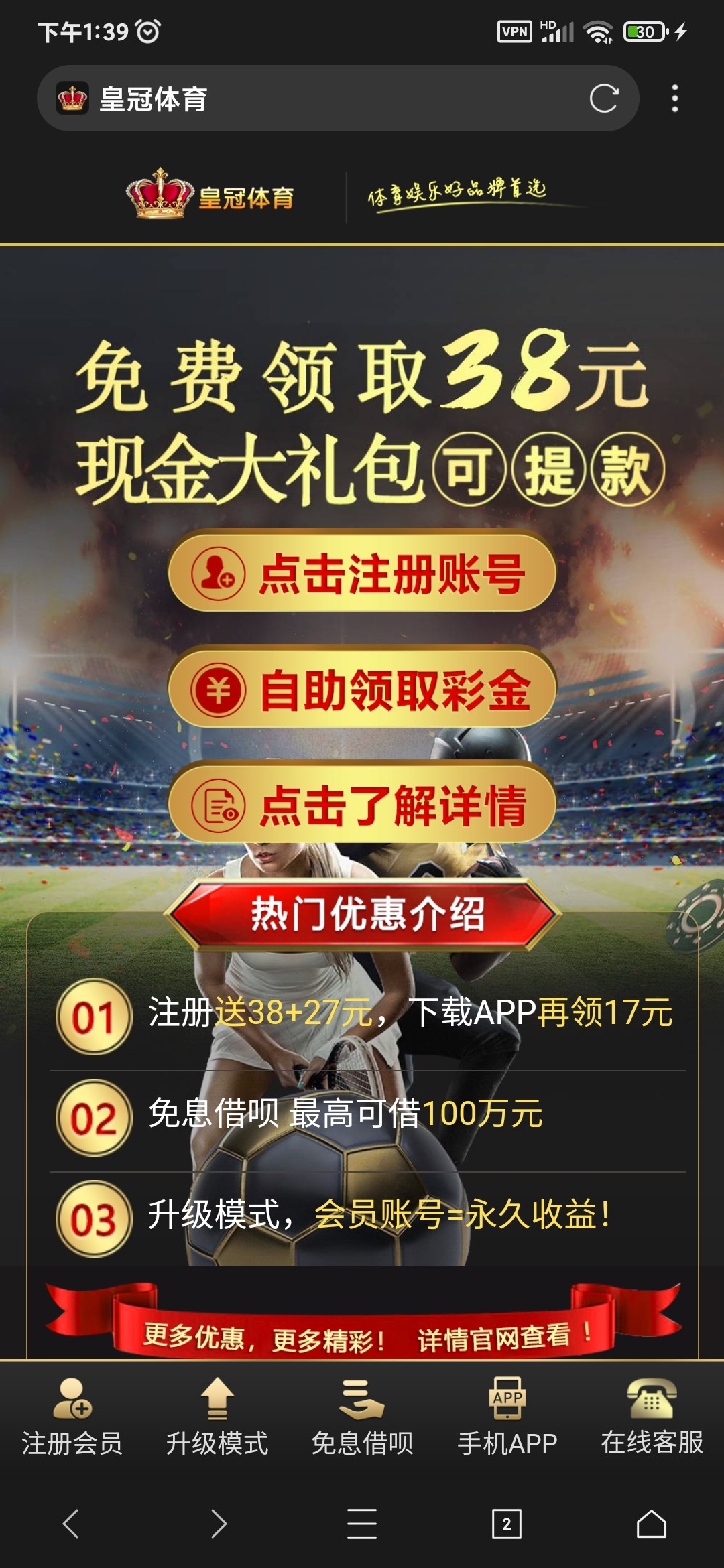The image size is (724, 1568).
Task: Go to the browser home page
Action: [x=651, y=1524]
